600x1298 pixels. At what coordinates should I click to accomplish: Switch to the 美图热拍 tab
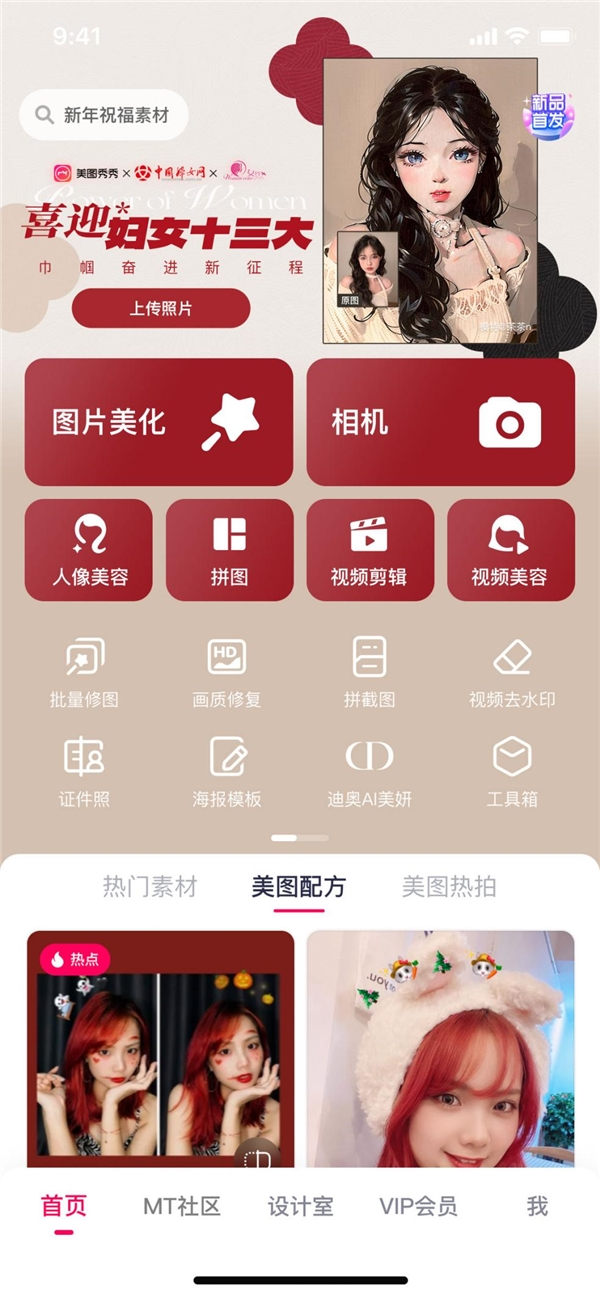pyautogui.click(x=449, y=887)
